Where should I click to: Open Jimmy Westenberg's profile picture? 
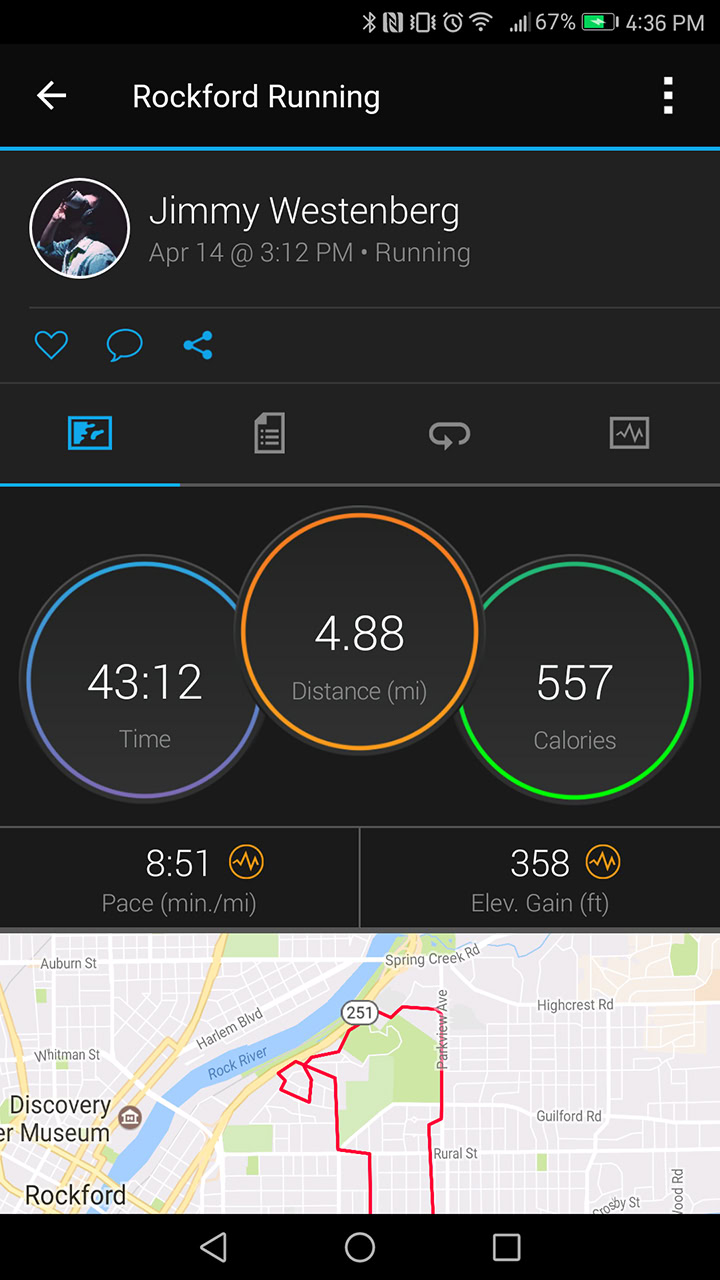coord(80,228)
